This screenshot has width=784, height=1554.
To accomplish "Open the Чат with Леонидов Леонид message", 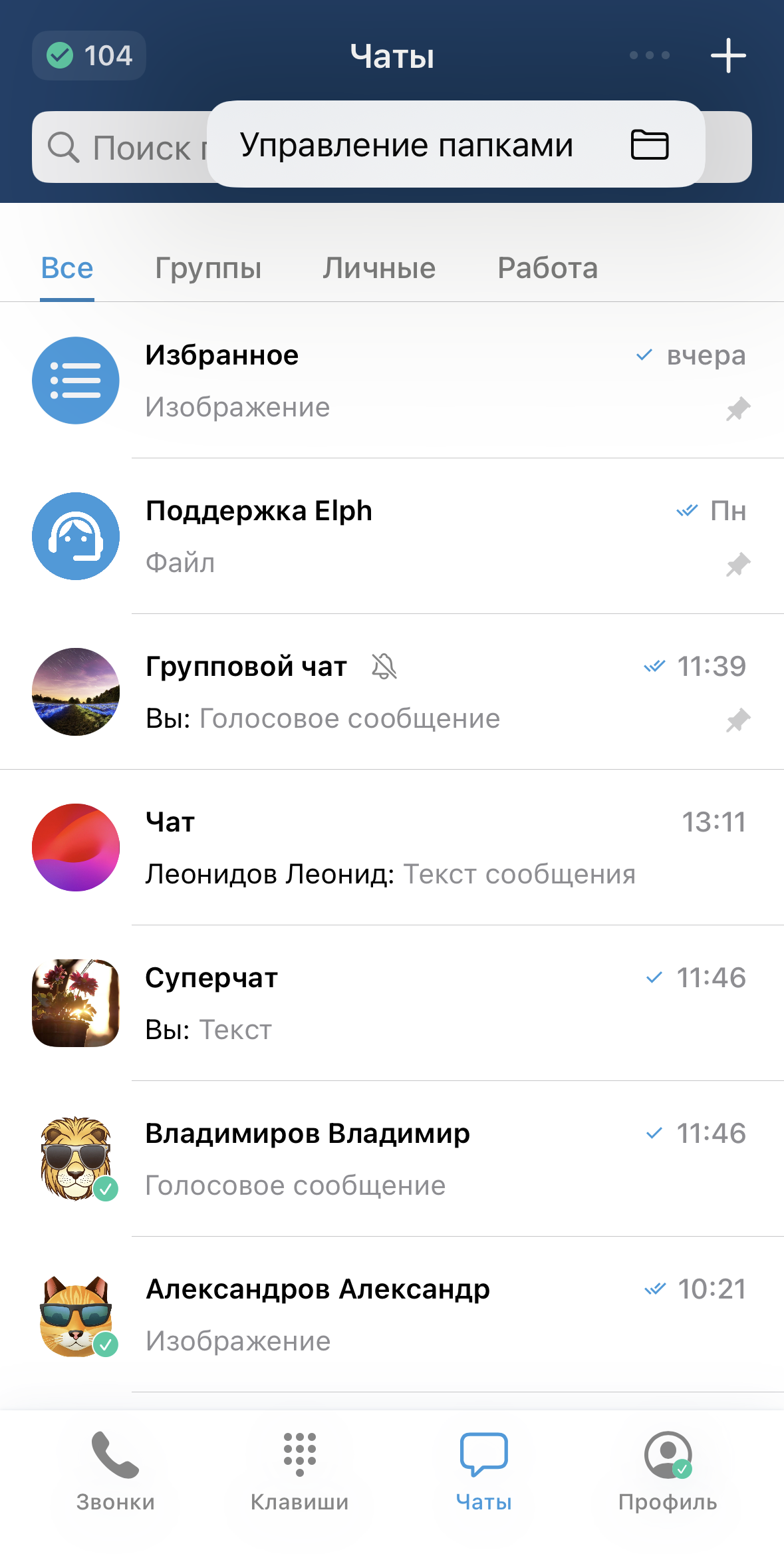I will (x=399, y=848).
